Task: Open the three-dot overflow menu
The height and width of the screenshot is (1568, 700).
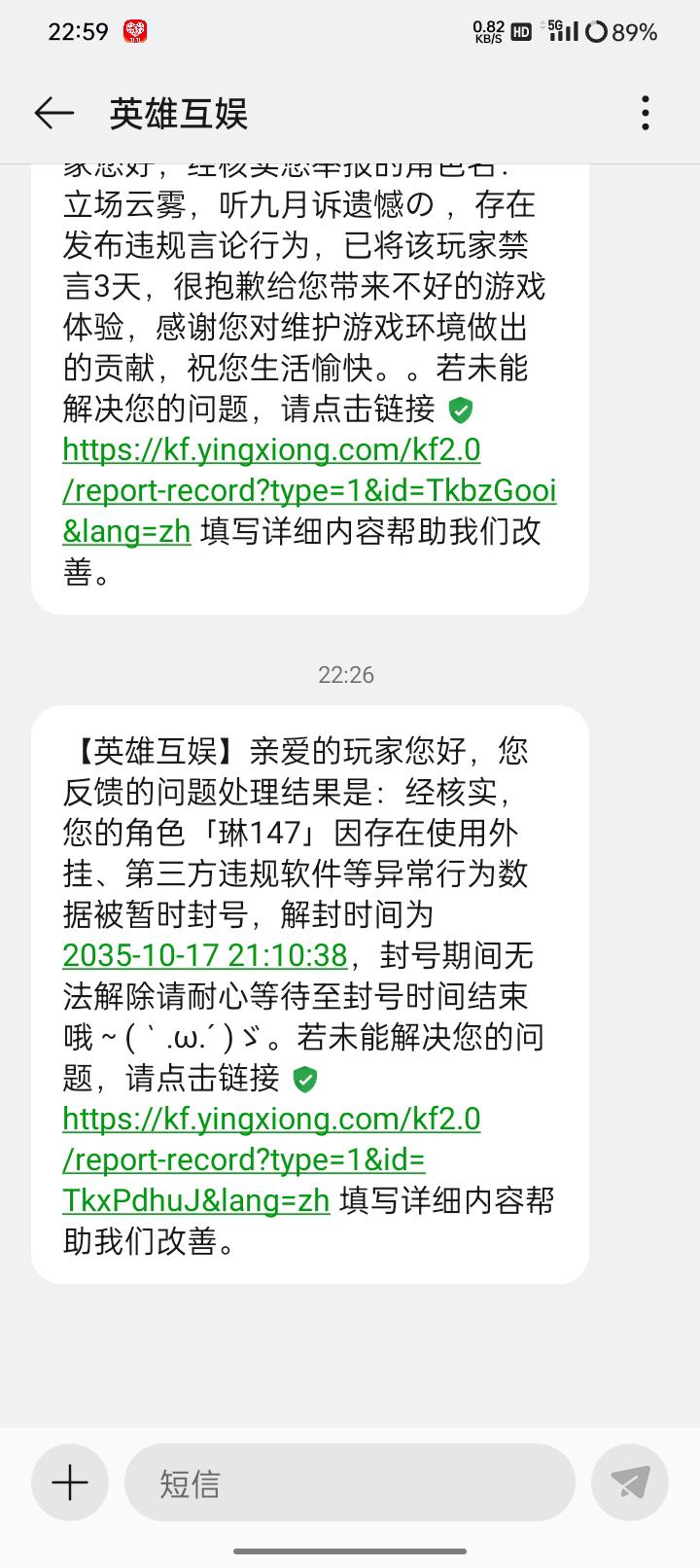Action: coord(645,114)
